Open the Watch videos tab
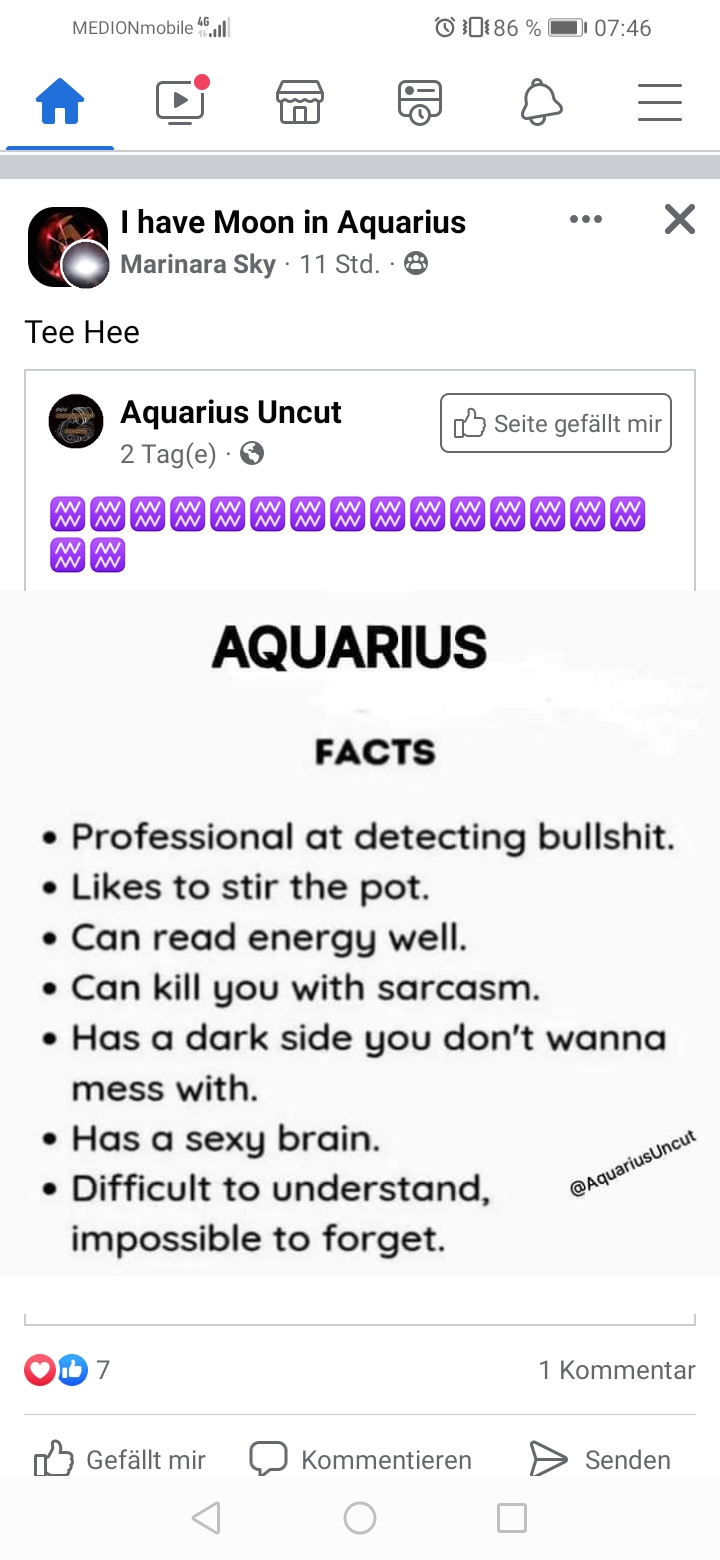Image resolution: width=720 pixels, height=1560 pixels. [180, 102]
